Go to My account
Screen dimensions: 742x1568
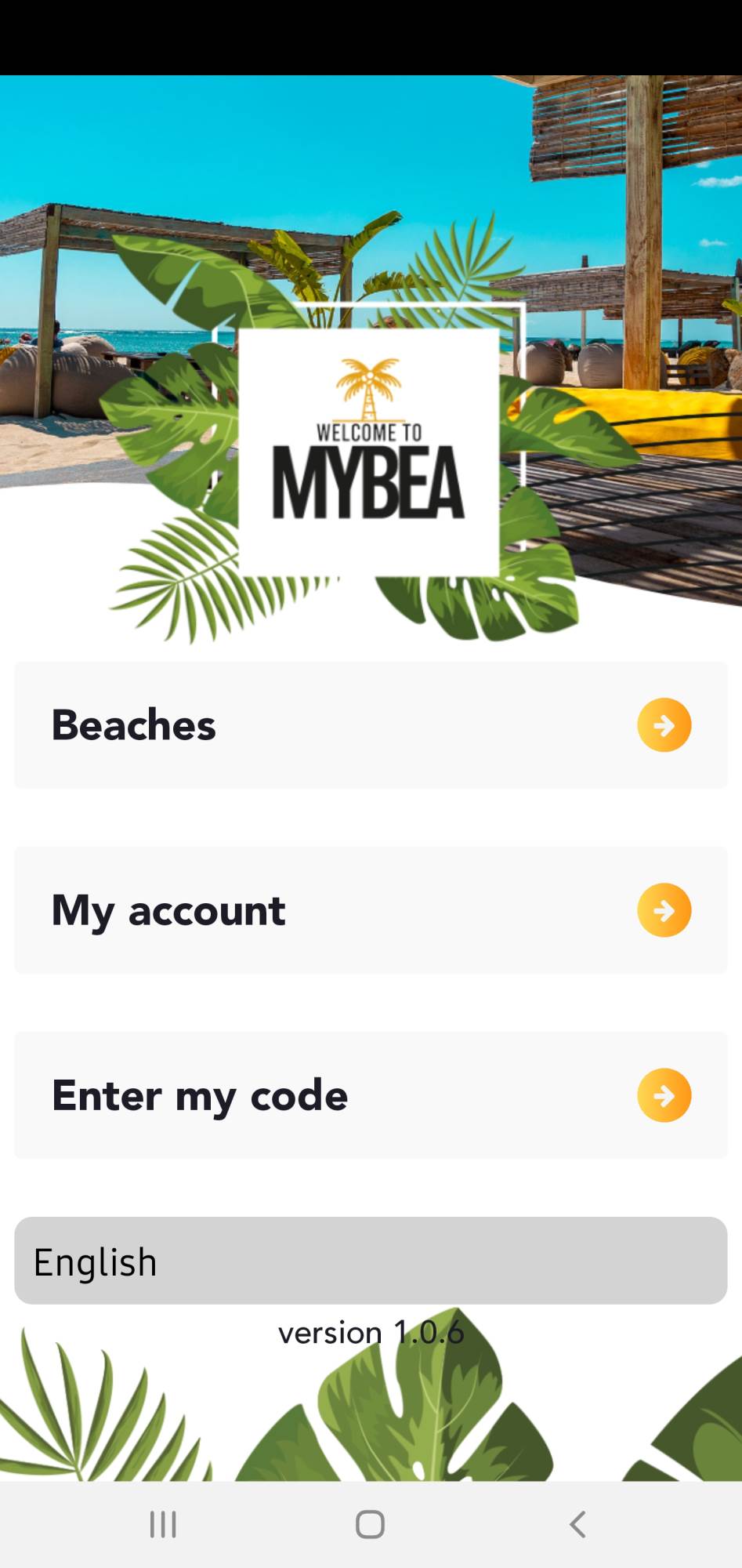pos(371,910)
